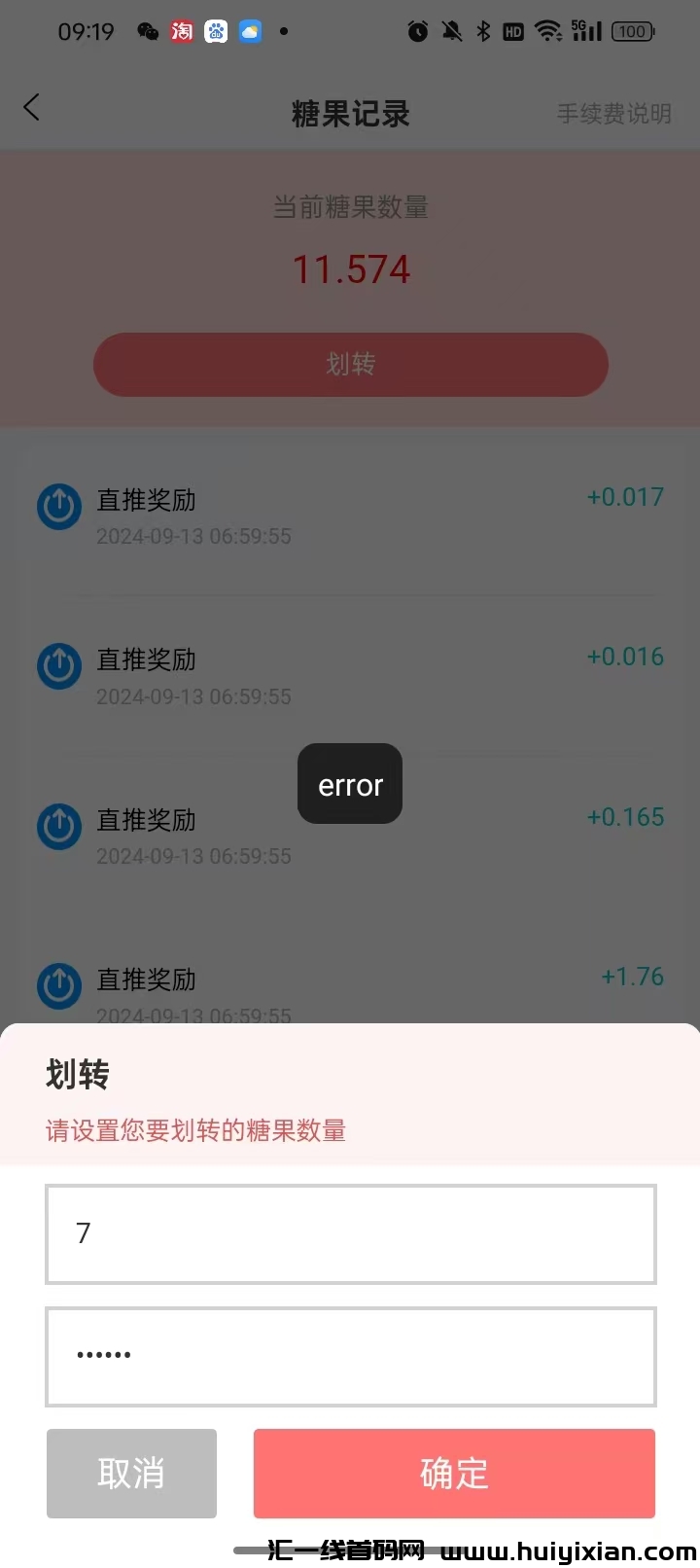Image resolution: width=700 pixels, height=1568 pixels.
Task: Tap the weather app icon in status bar
Action: 251,31
